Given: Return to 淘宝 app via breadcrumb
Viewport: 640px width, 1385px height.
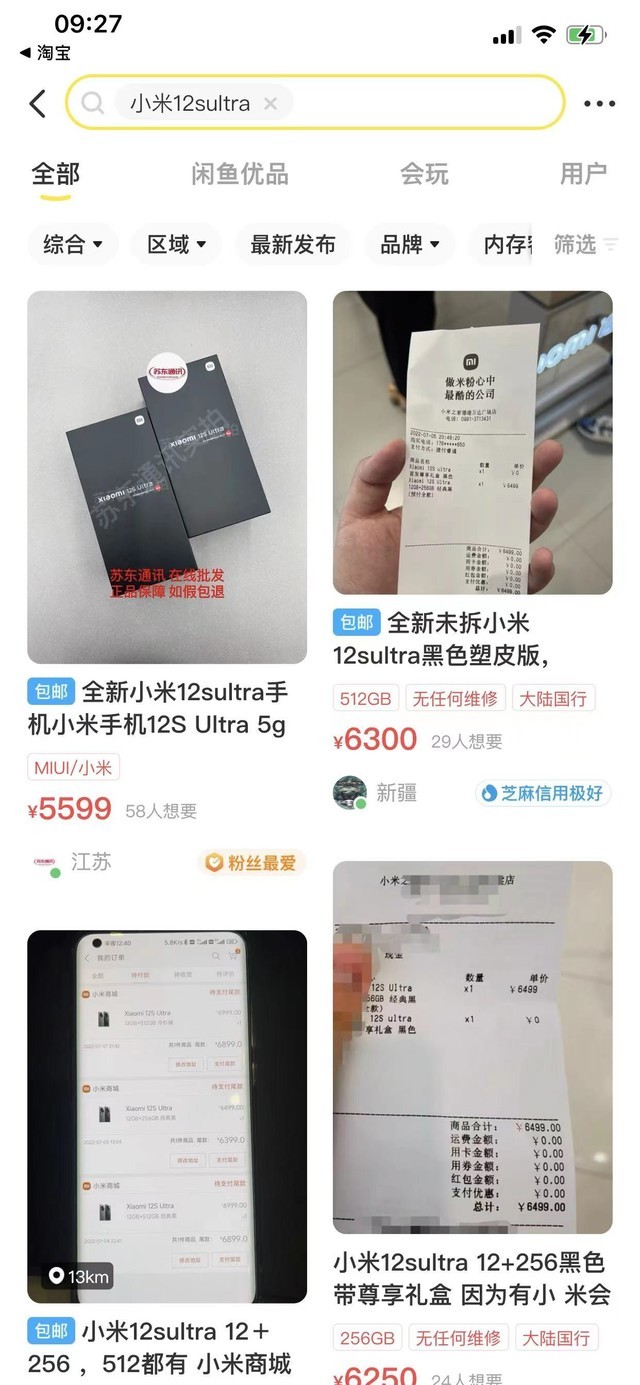Looking at the screenshot, I should pos(45,53).
